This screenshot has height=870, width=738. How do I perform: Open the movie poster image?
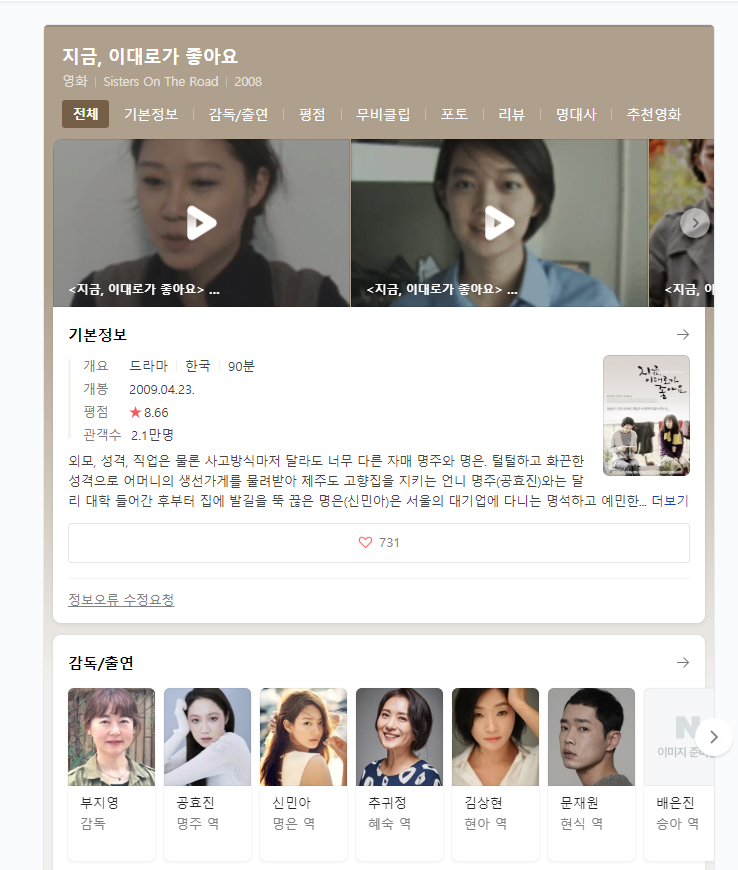[x=646, y=415]
